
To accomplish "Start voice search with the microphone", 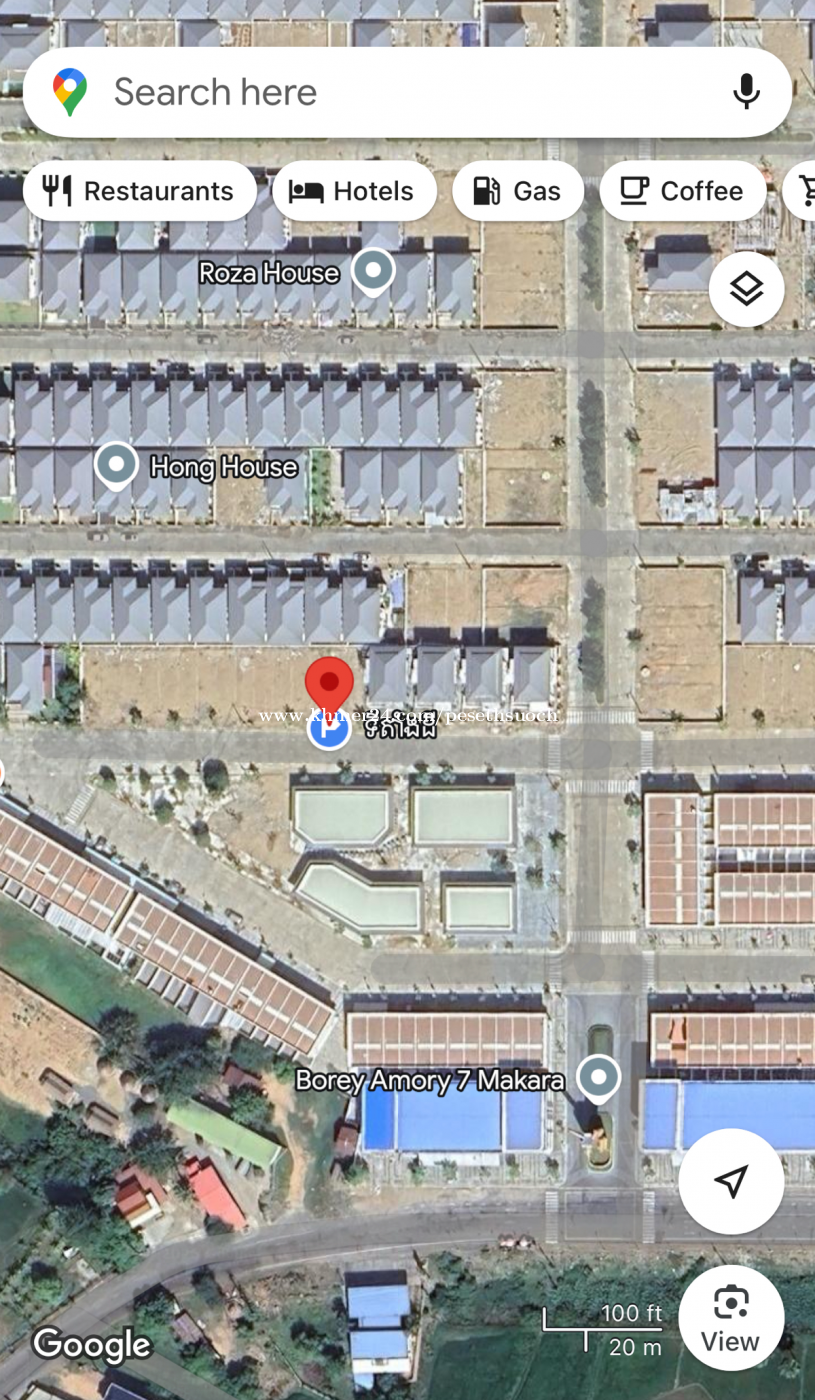I will 746,92.
